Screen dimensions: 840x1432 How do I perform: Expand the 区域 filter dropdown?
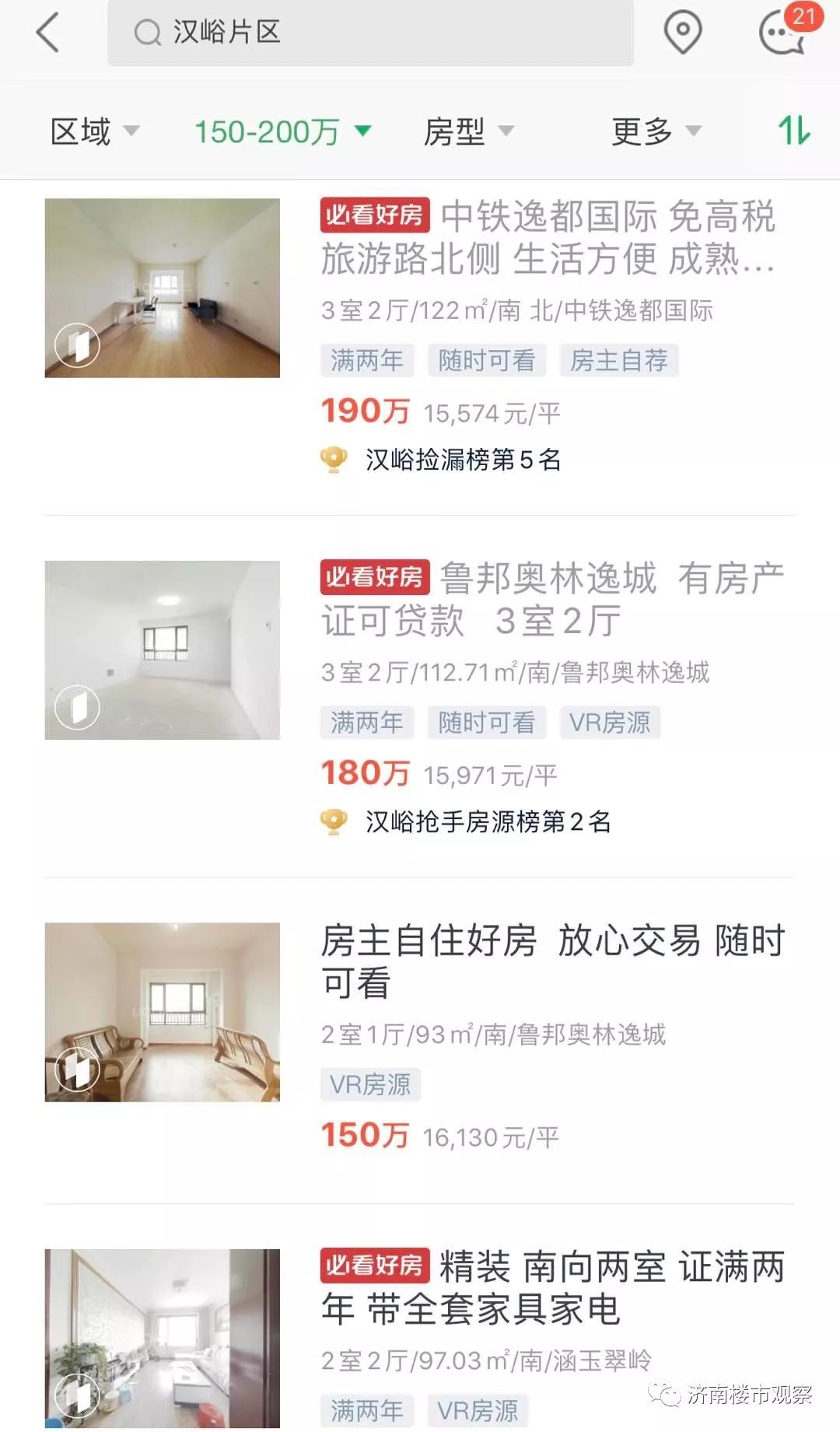(93, 131)
